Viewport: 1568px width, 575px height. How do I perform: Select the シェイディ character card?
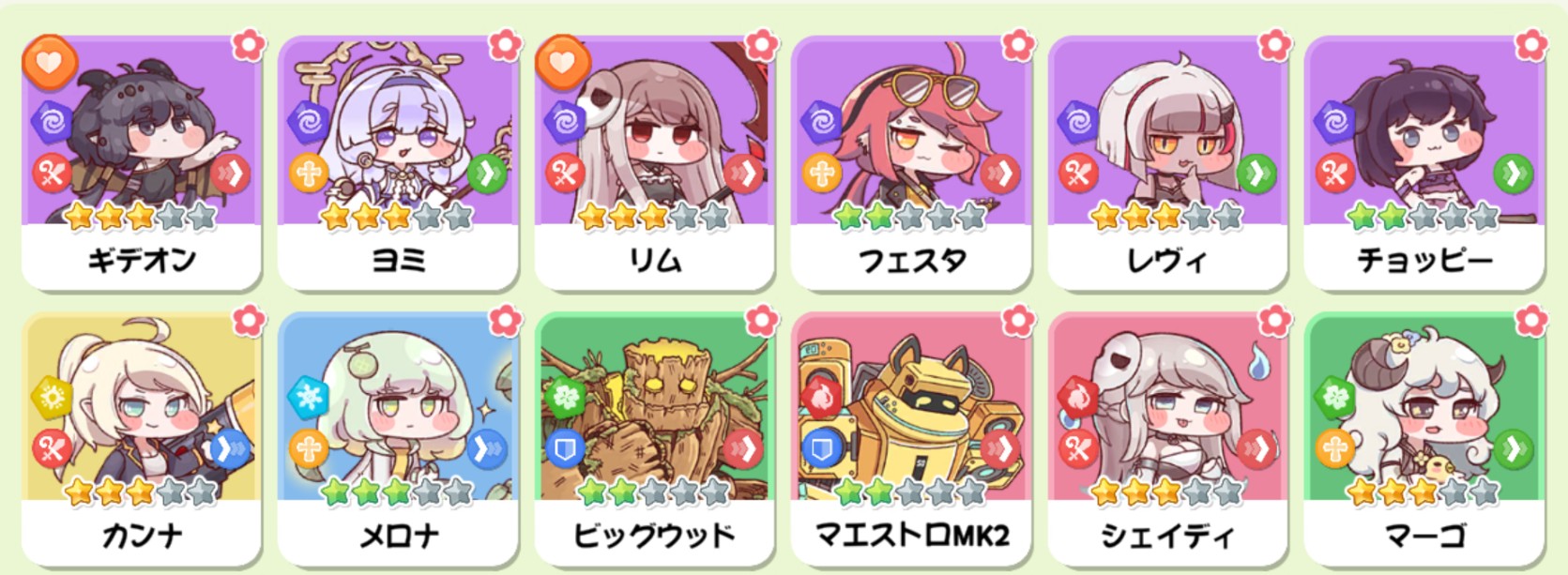(x=1167, y=439)
